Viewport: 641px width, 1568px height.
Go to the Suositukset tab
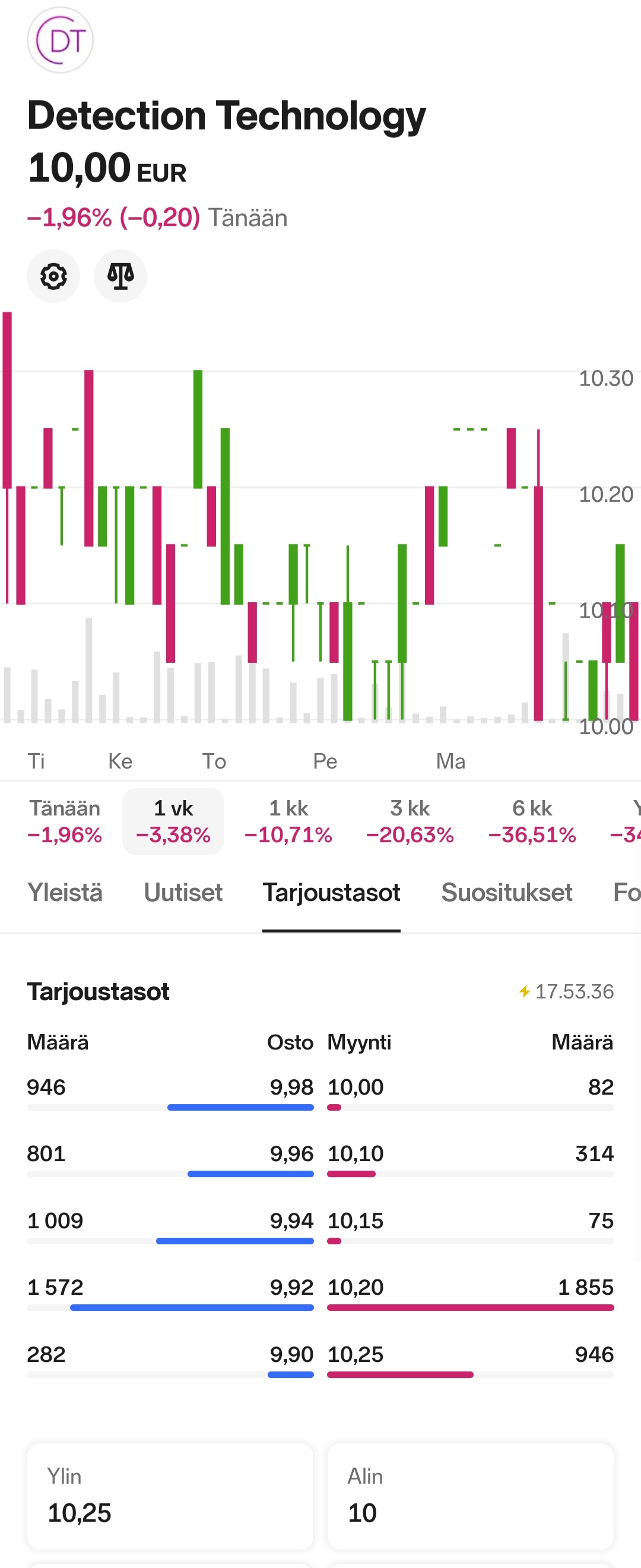[507, 892]
